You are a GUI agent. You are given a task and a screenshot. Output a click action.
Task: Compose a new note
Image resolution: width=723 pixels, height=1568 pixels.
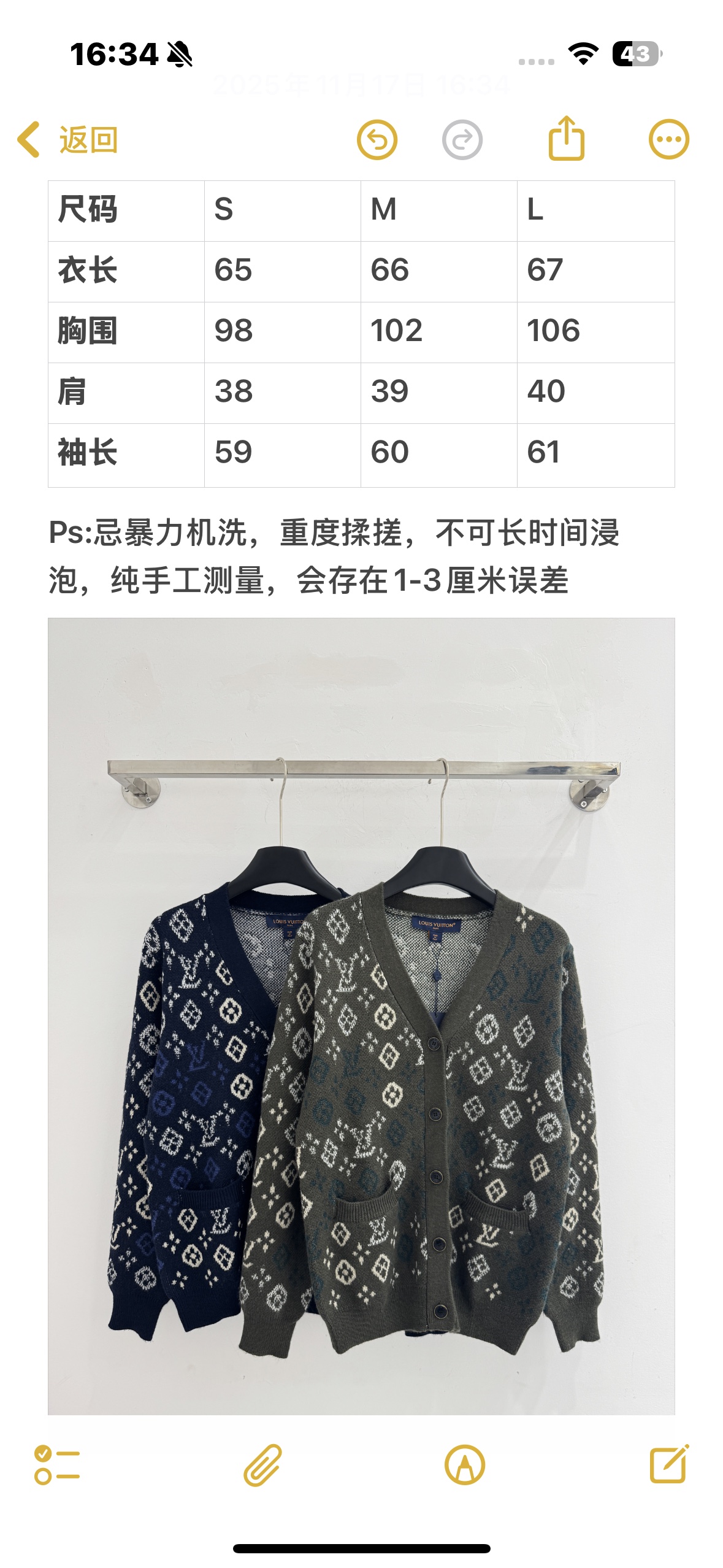669,1464
